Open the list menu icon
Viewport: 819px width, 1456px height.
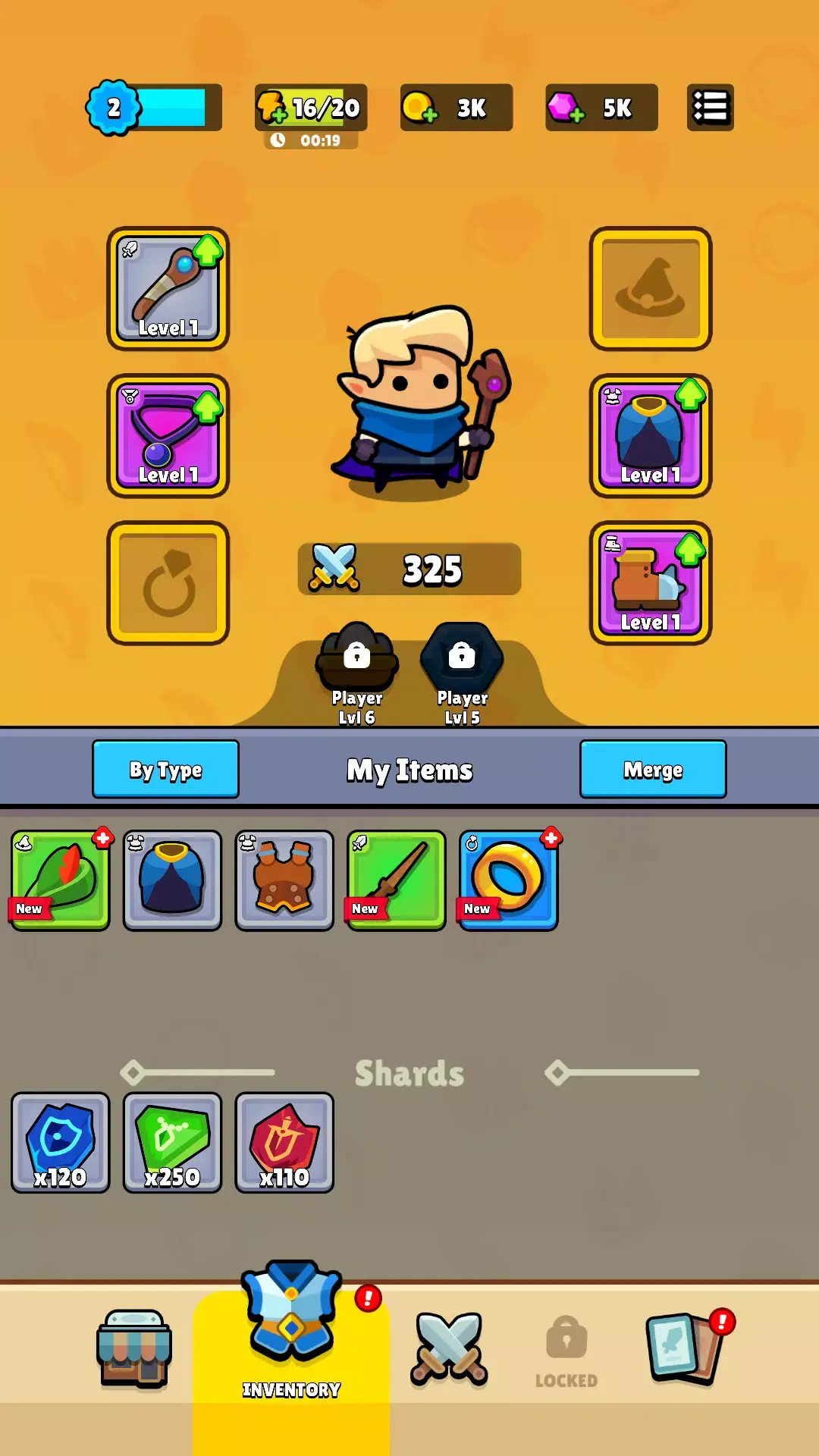[710, 107]
